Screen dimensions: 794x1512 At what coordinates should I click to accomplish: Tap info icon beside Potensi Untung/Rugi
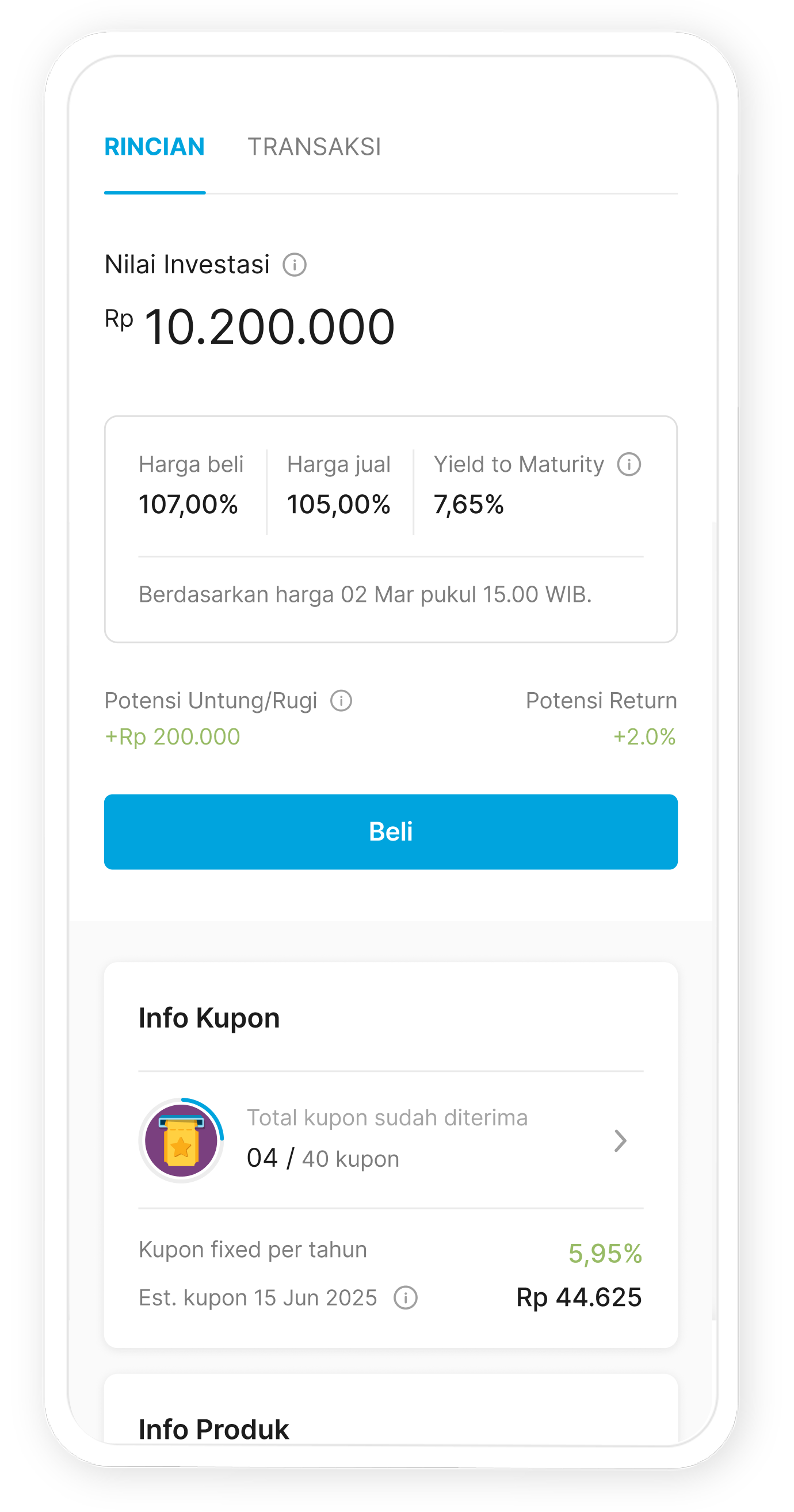pos(341,700)
